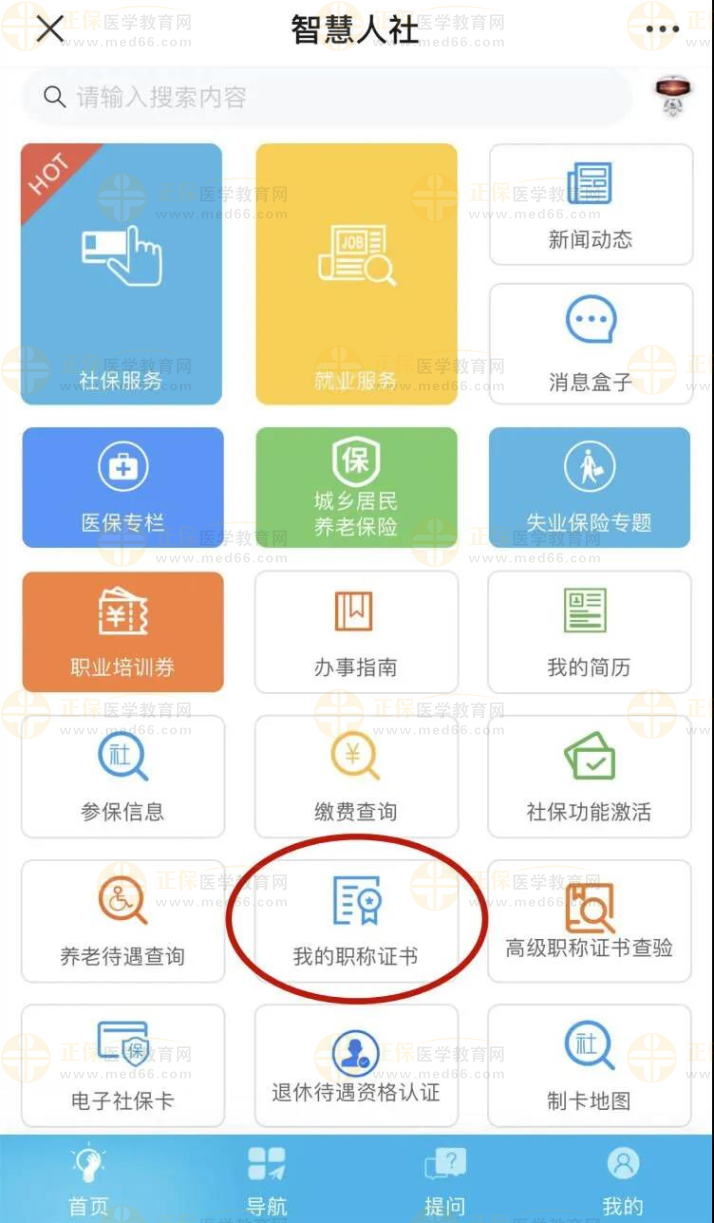Image resolution: width=714 pixels, height=1223 pixels.
Task: Switch to the 导航 tab
Action: pyautogui.click(x=266, y=1180)
